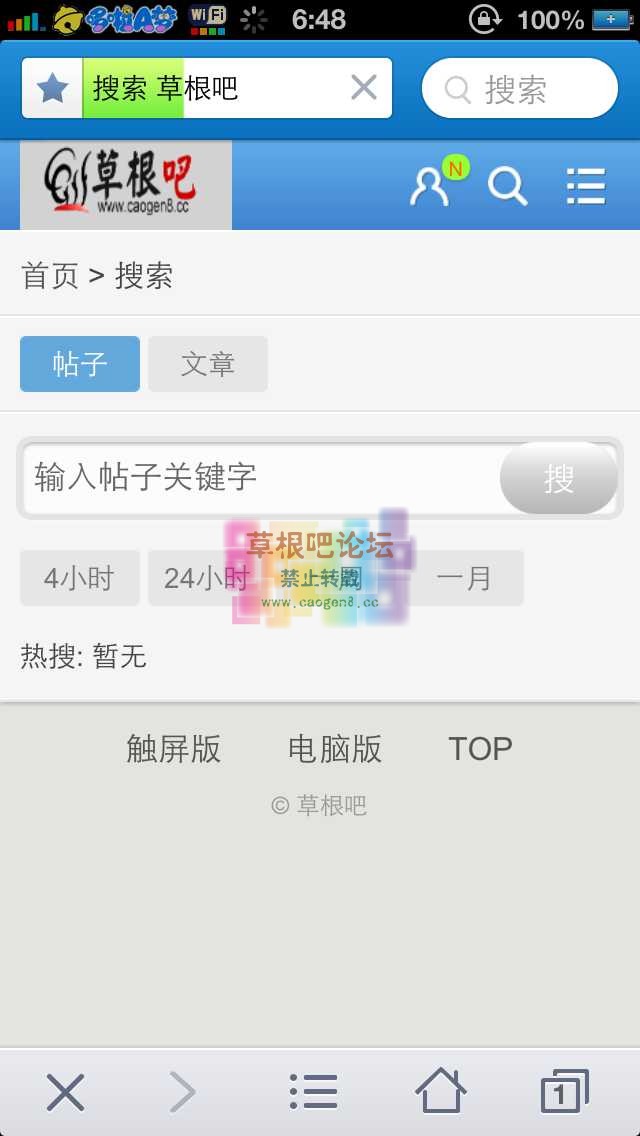This screenshot has width=640, height=1136.
Task: Switch to the 文章 tab
Action: tap(208, 364)
